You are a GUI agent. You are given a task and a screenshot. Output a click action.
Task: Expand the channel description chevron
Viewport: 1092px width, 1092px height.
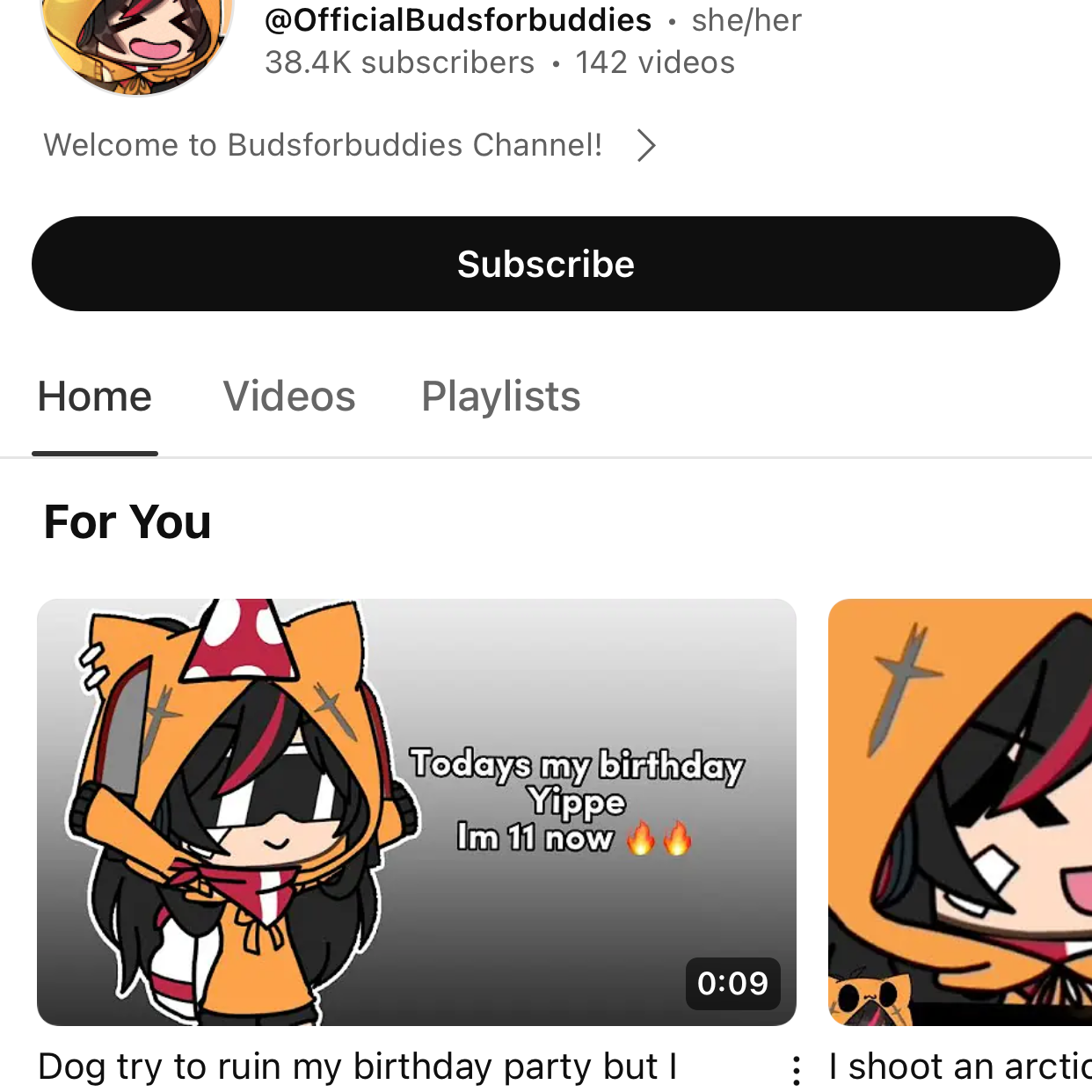tap(646, 145)
